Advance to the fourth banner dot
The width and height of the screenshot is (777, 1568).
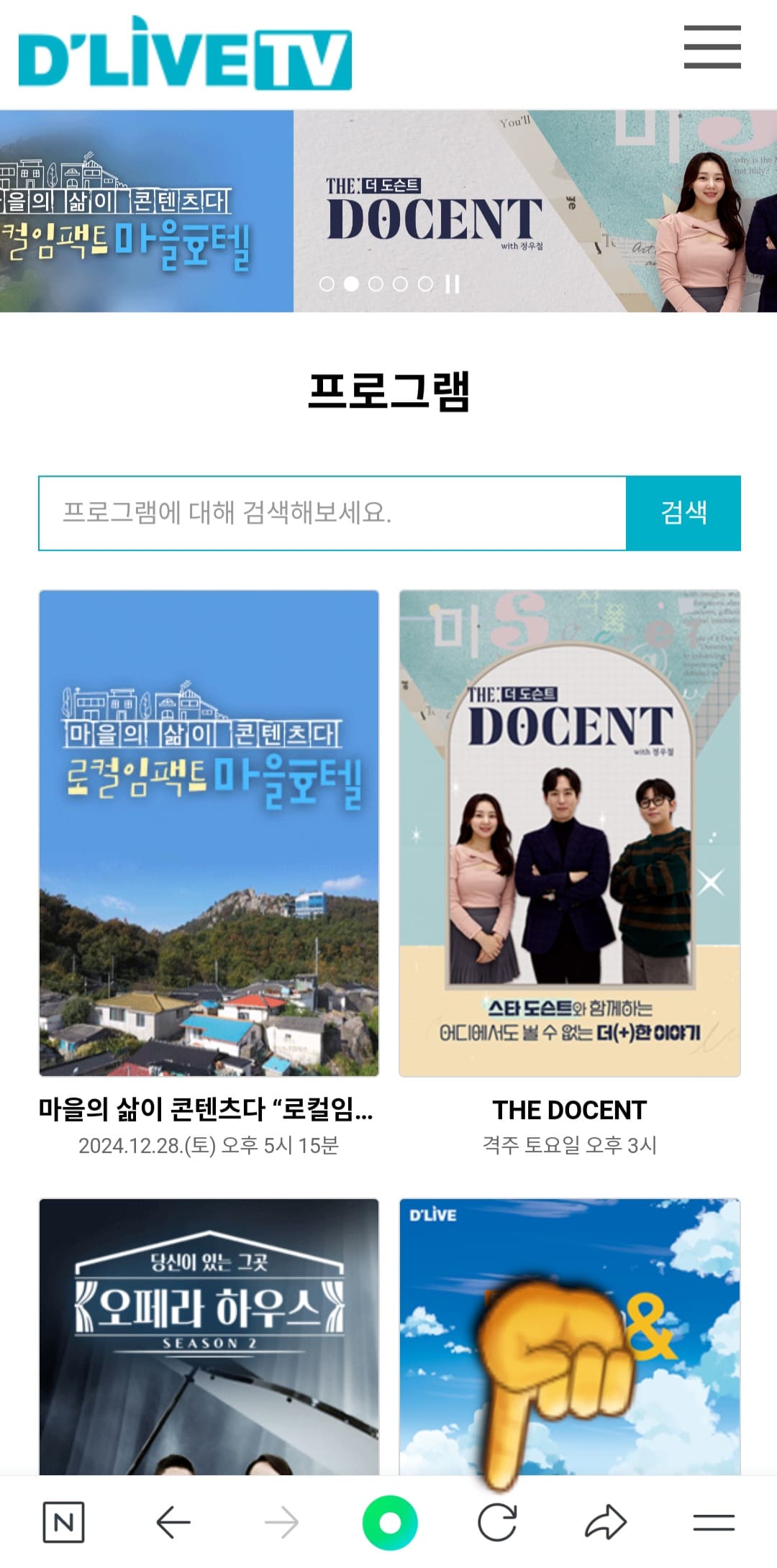tap(399, 285)
